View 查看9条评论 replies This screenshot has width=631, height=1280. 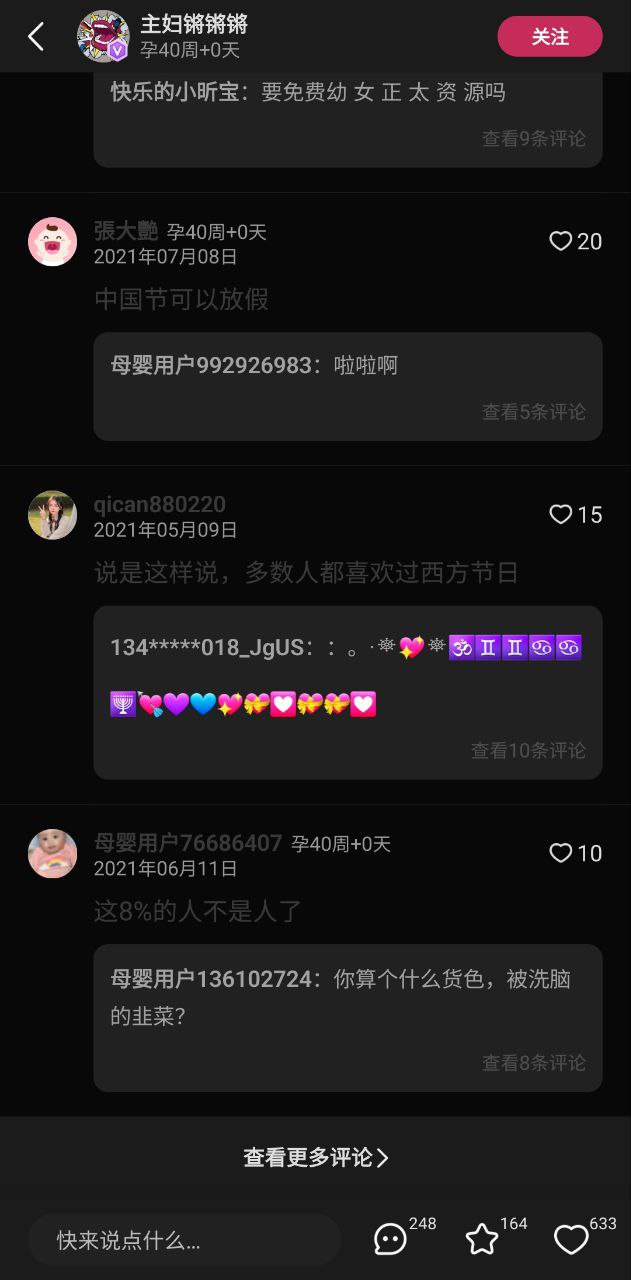click(534, 139)
